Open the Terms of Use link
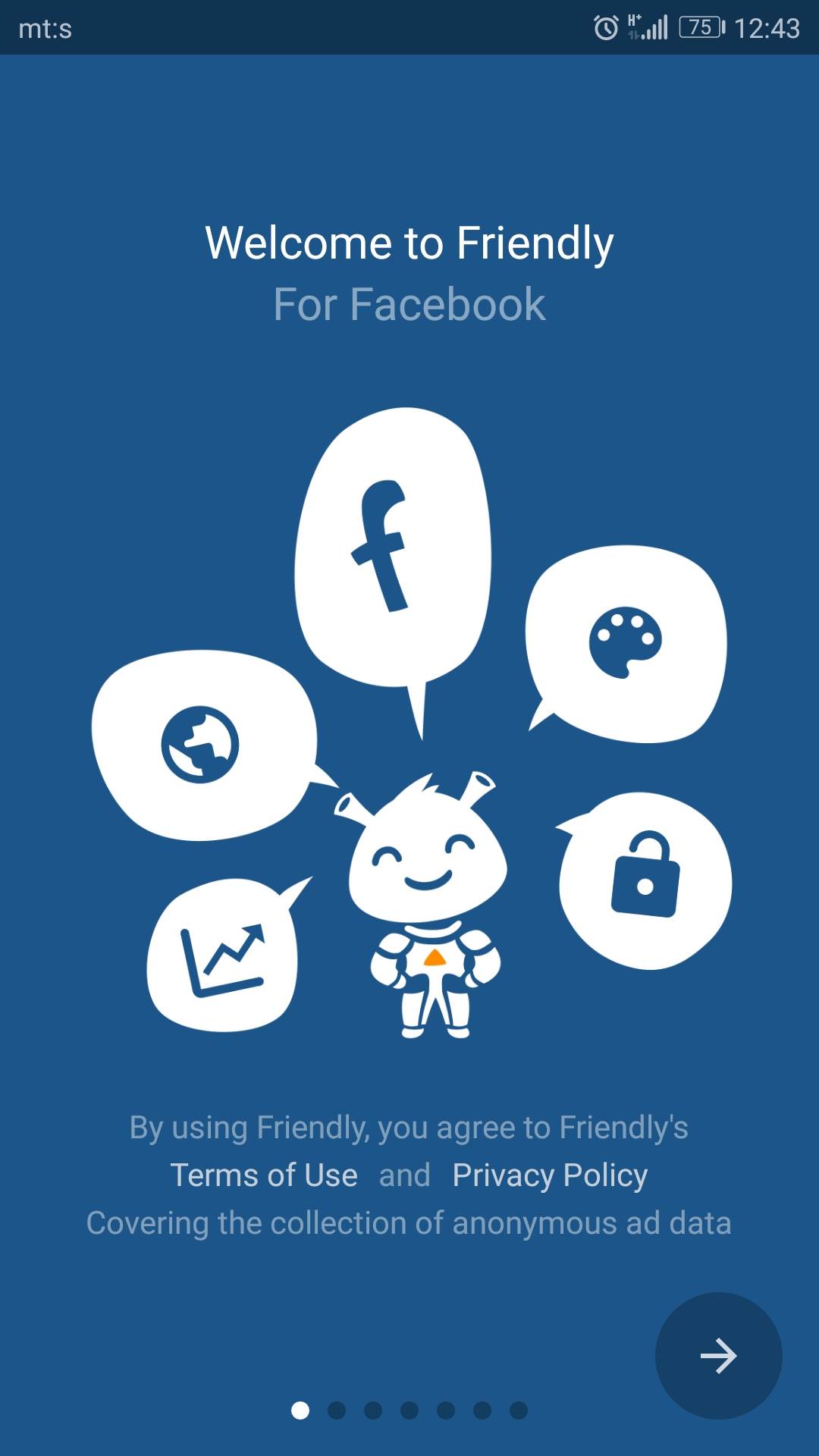This screenshot has height=1456, width=819. 263,1175
